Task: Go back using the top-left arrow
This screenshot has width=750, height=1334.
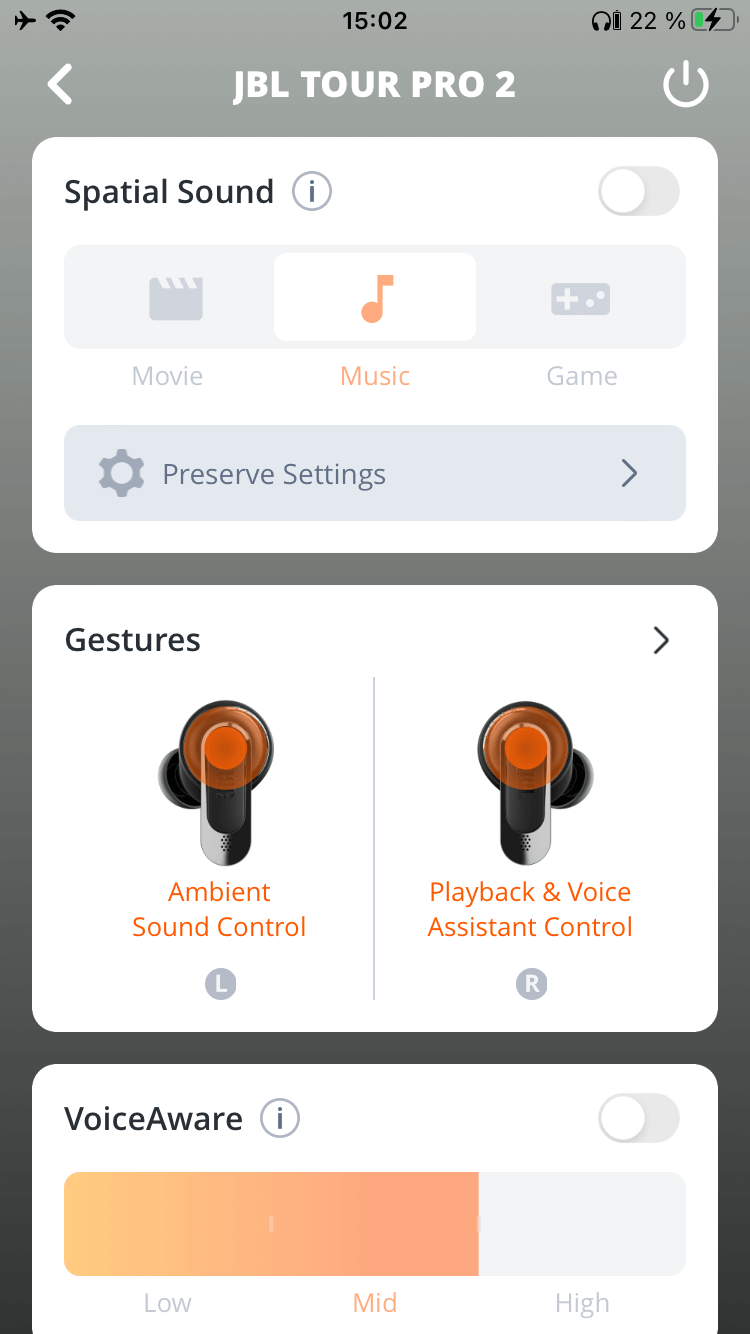Action: click(x=60, y=85)
